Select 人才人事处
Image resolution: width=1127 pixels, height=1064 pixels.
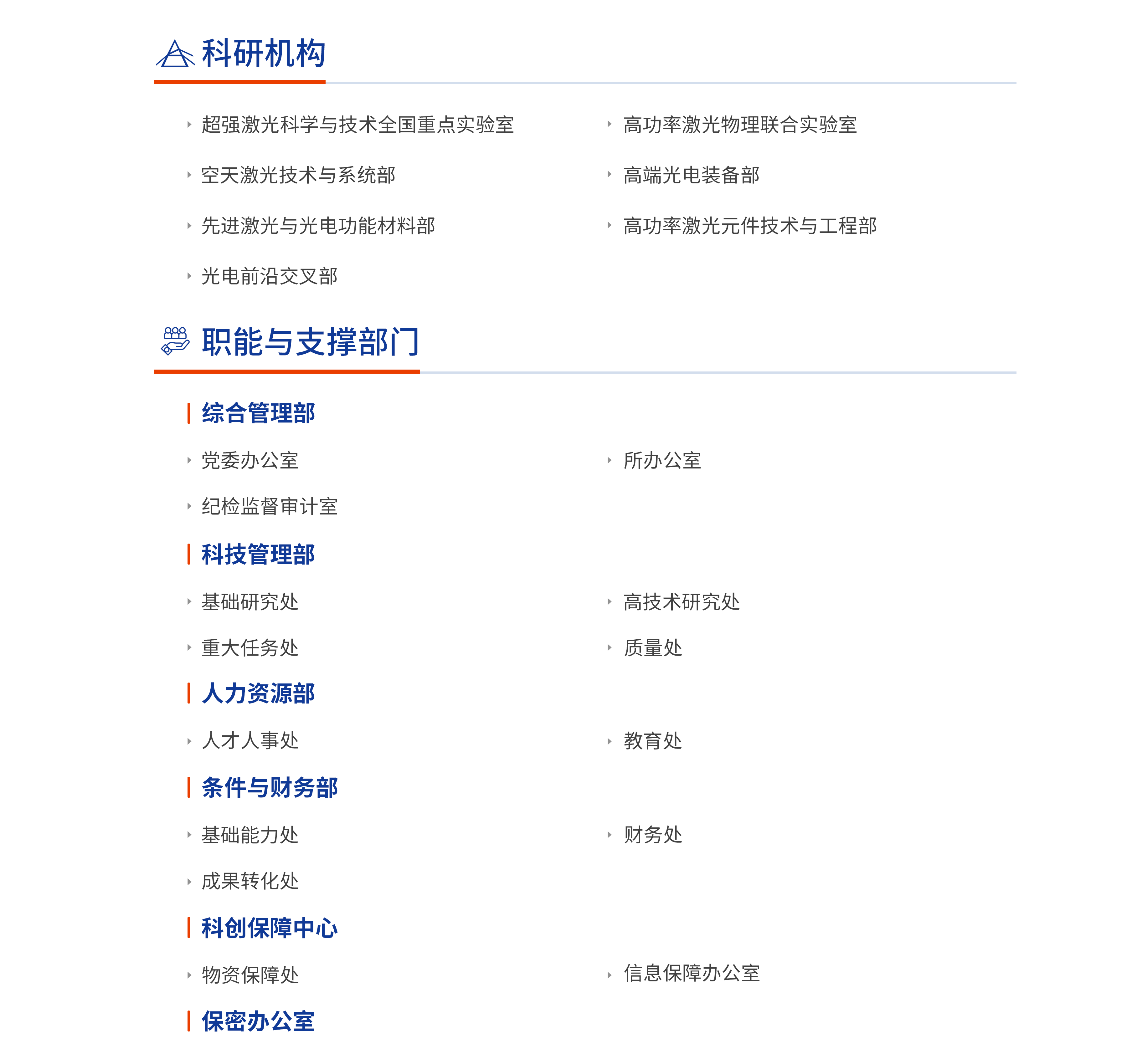tap(250, 741)
